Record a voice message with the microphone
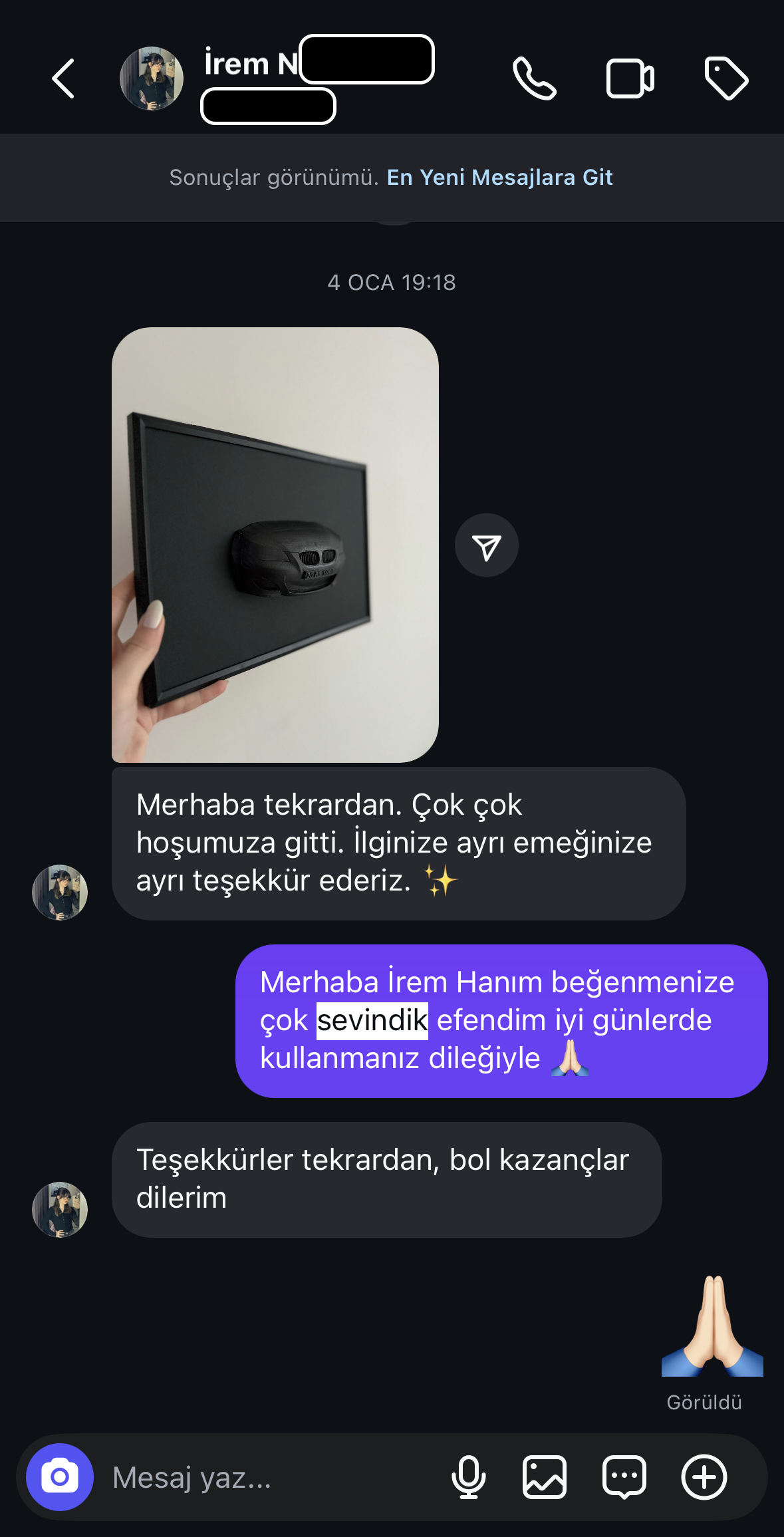This screenshot has width=784, height=1537. (469, 1477)
